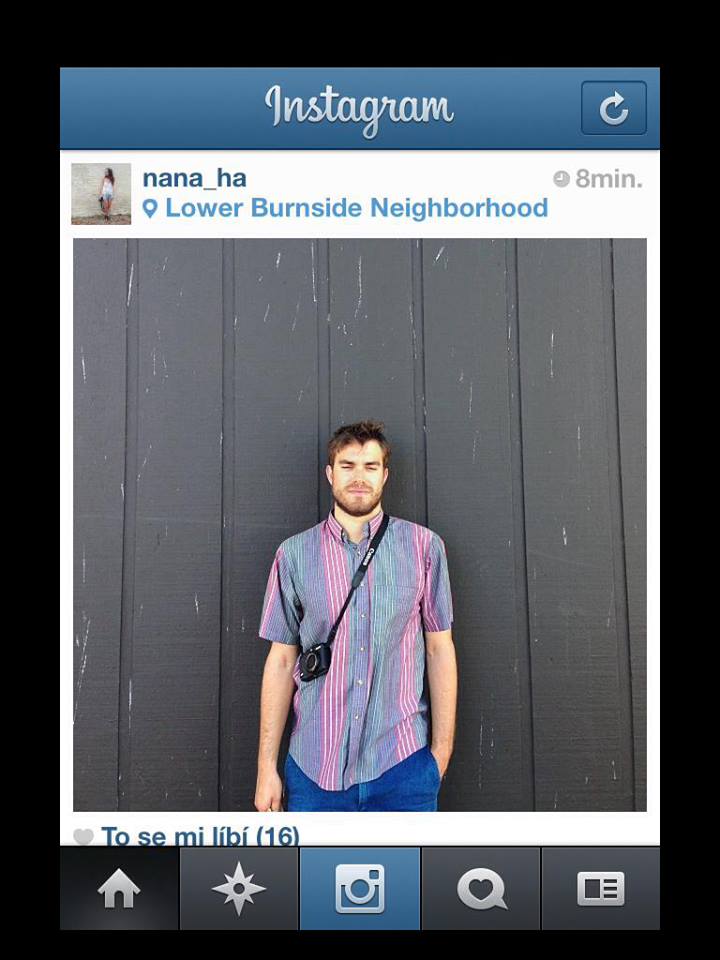Open the camera tab
Image resolution: width=720 pixels, height=960 pixels.
360,889
